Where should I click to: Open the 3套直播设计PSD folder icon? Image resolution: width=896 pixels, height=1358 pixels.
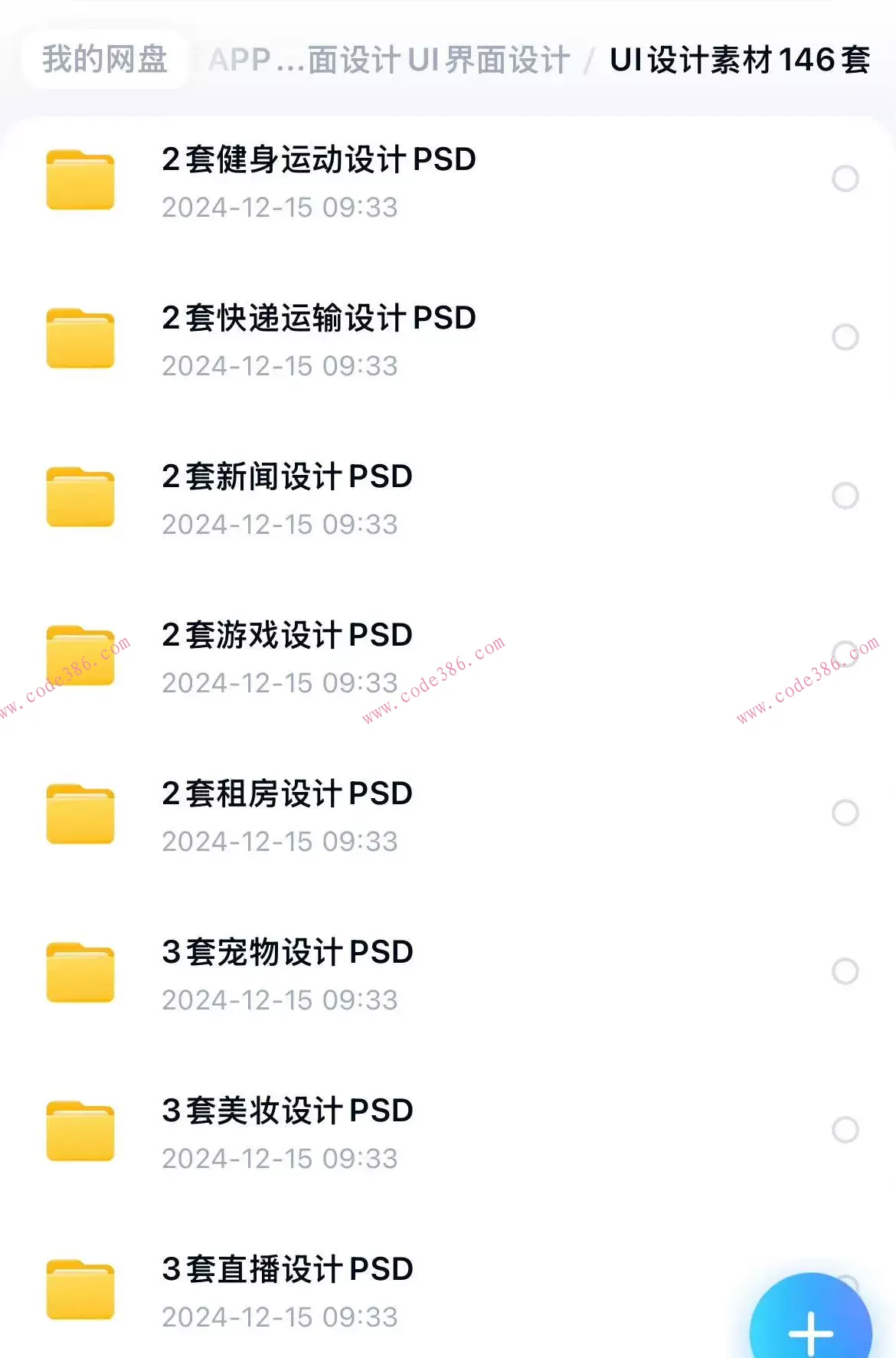80,1288
